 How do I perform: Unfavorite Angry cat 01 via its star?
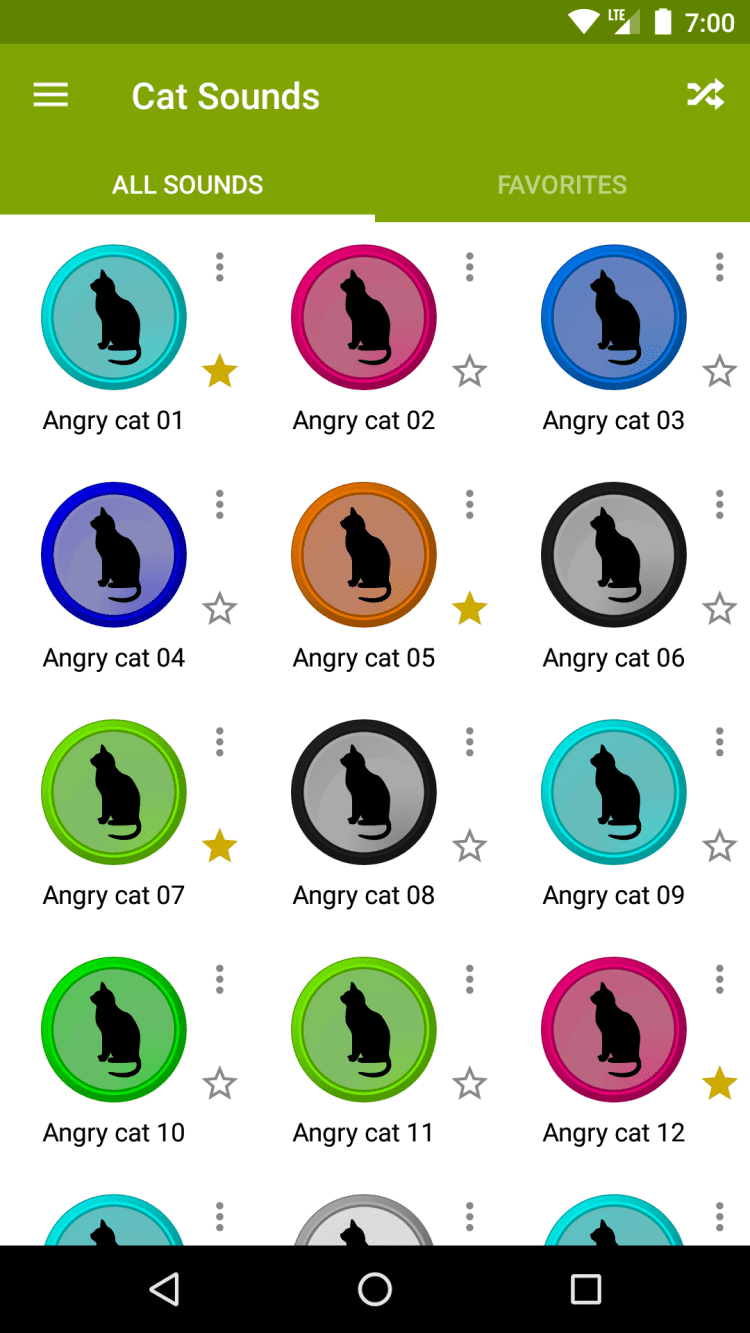click(220, 371)
